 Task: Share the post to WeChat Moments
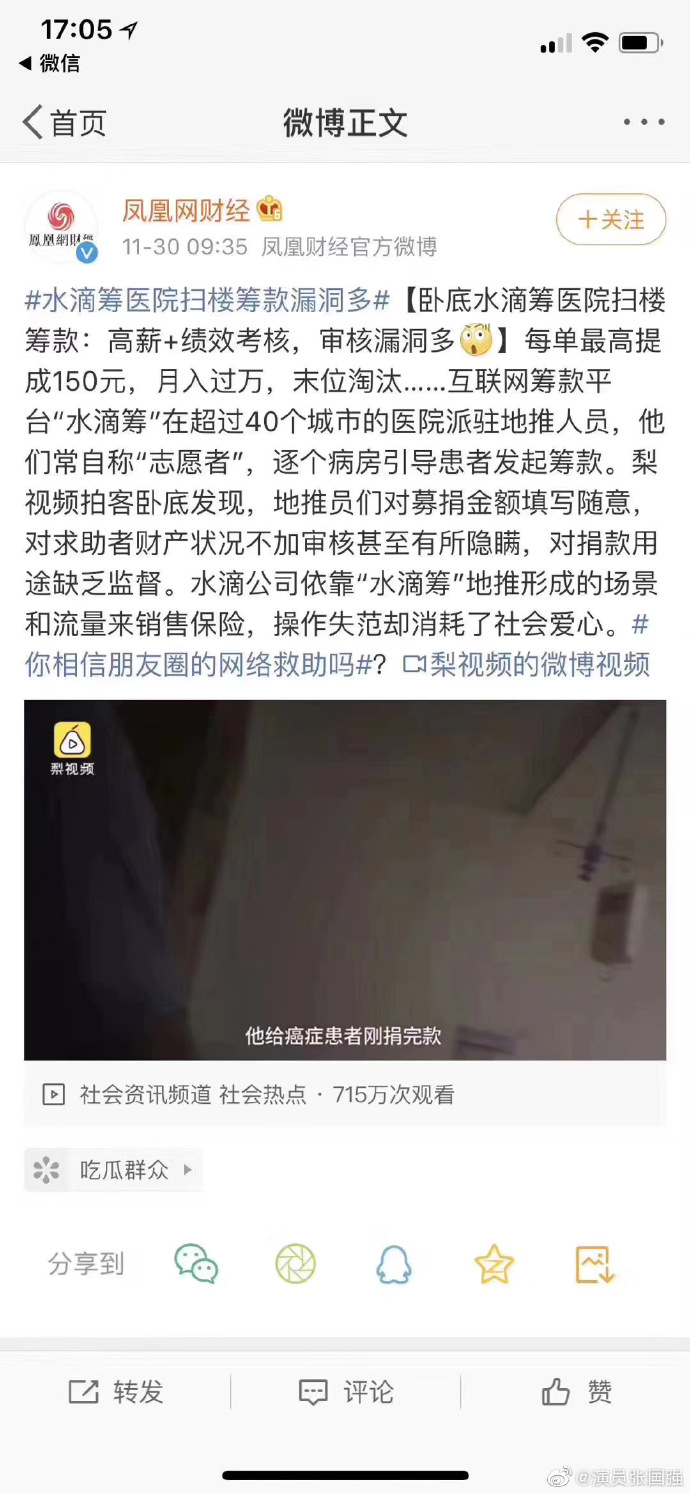295,1264
